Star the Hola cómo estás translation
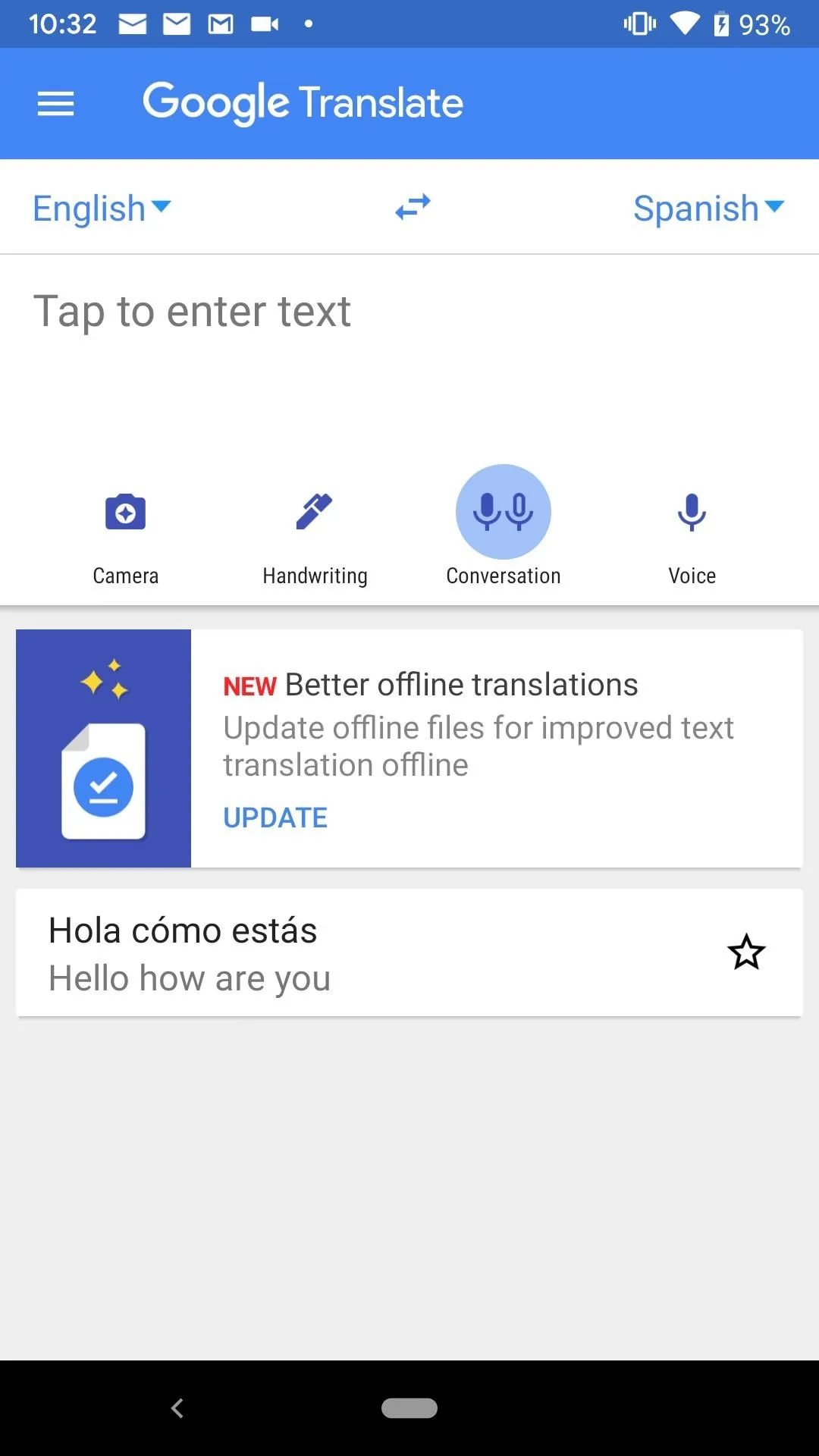 [746, 952]
